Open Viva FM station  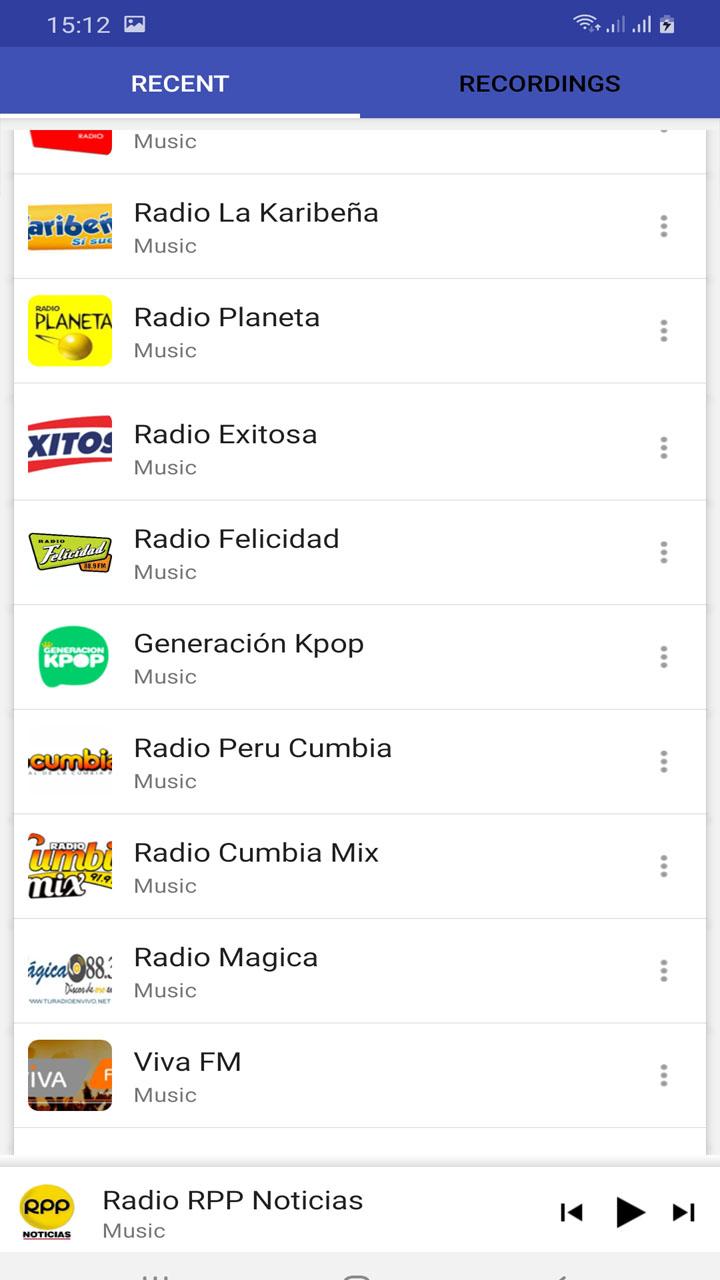click(x=360, y=1076)
